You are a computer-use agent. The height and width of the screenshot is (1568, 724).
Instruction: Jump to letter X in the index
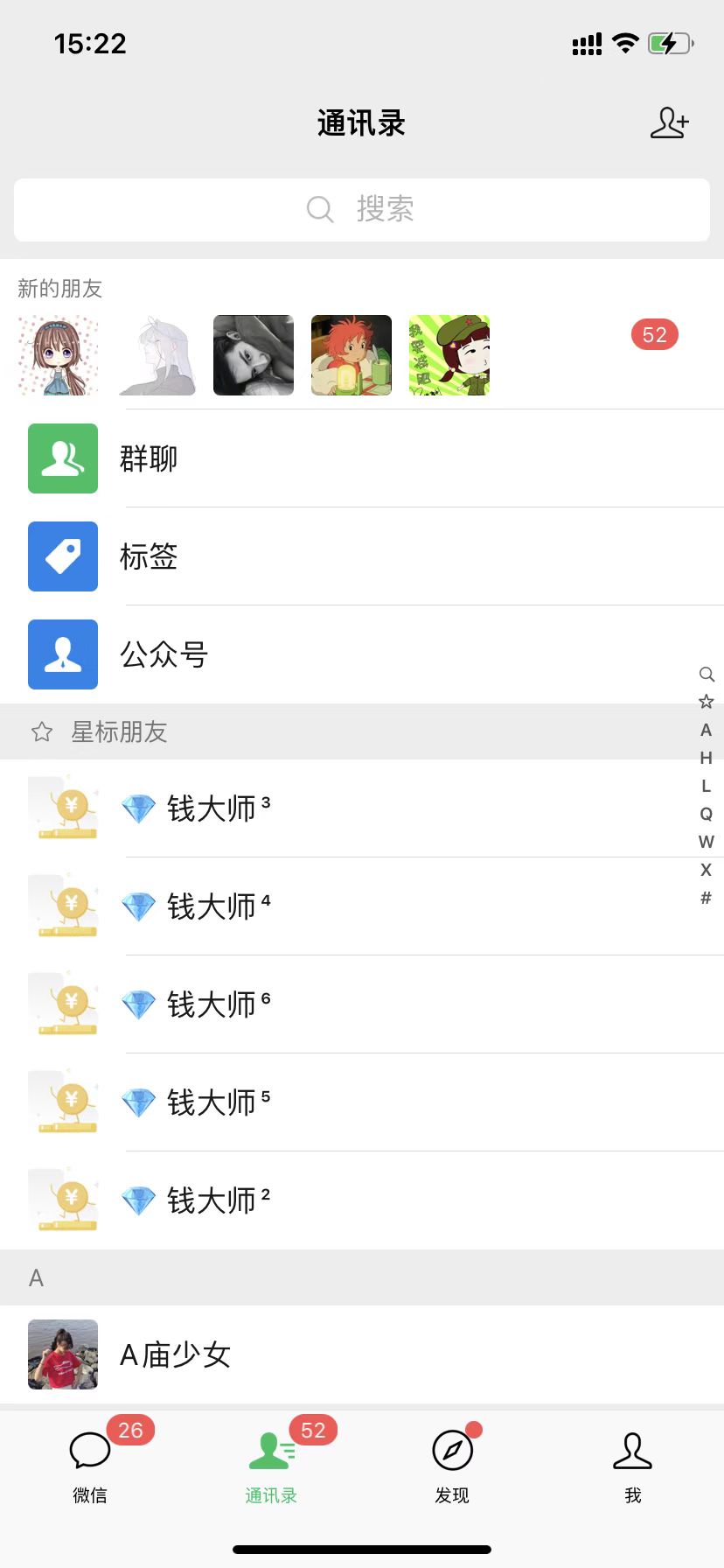pos(707,870)
